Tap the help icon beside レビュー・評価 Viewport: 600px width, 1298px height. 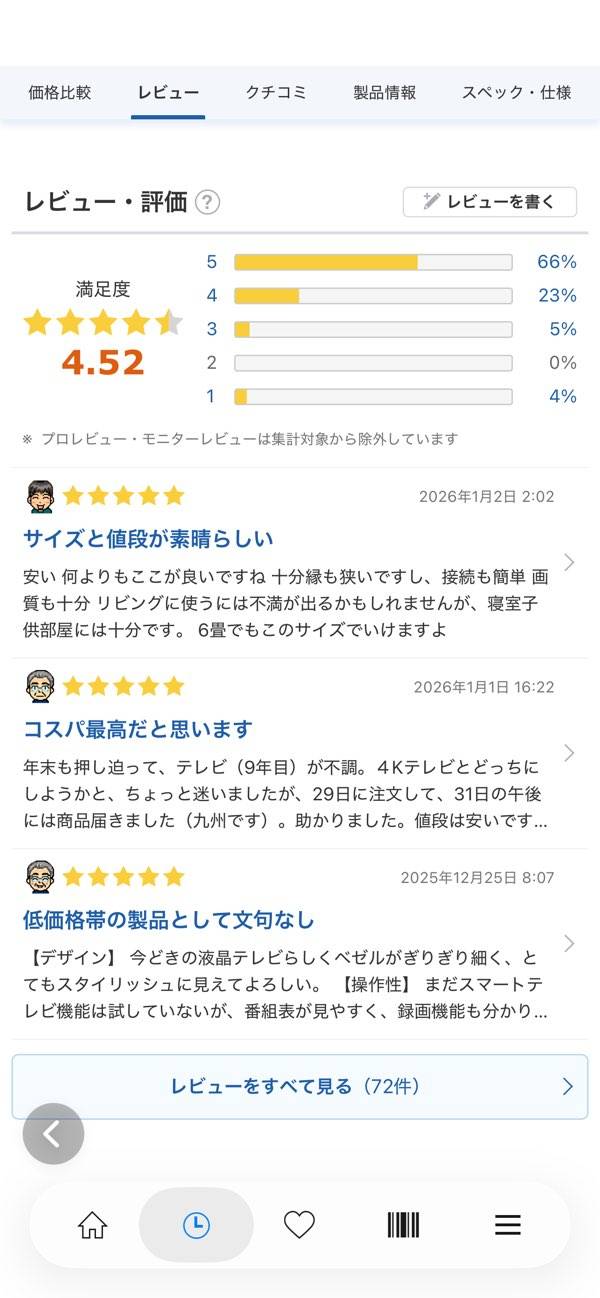207,202
